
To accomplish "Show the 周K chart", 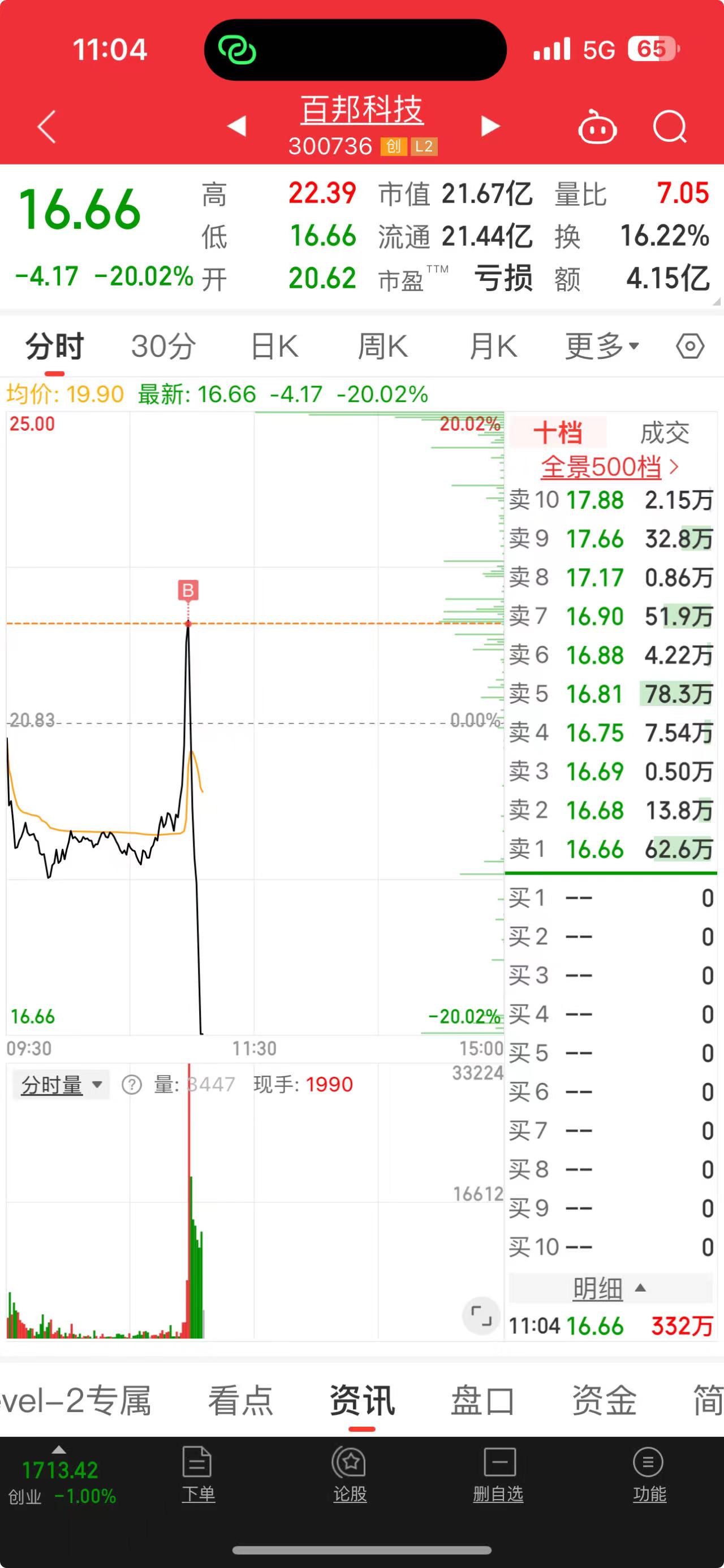I will [x=382, y=346].
